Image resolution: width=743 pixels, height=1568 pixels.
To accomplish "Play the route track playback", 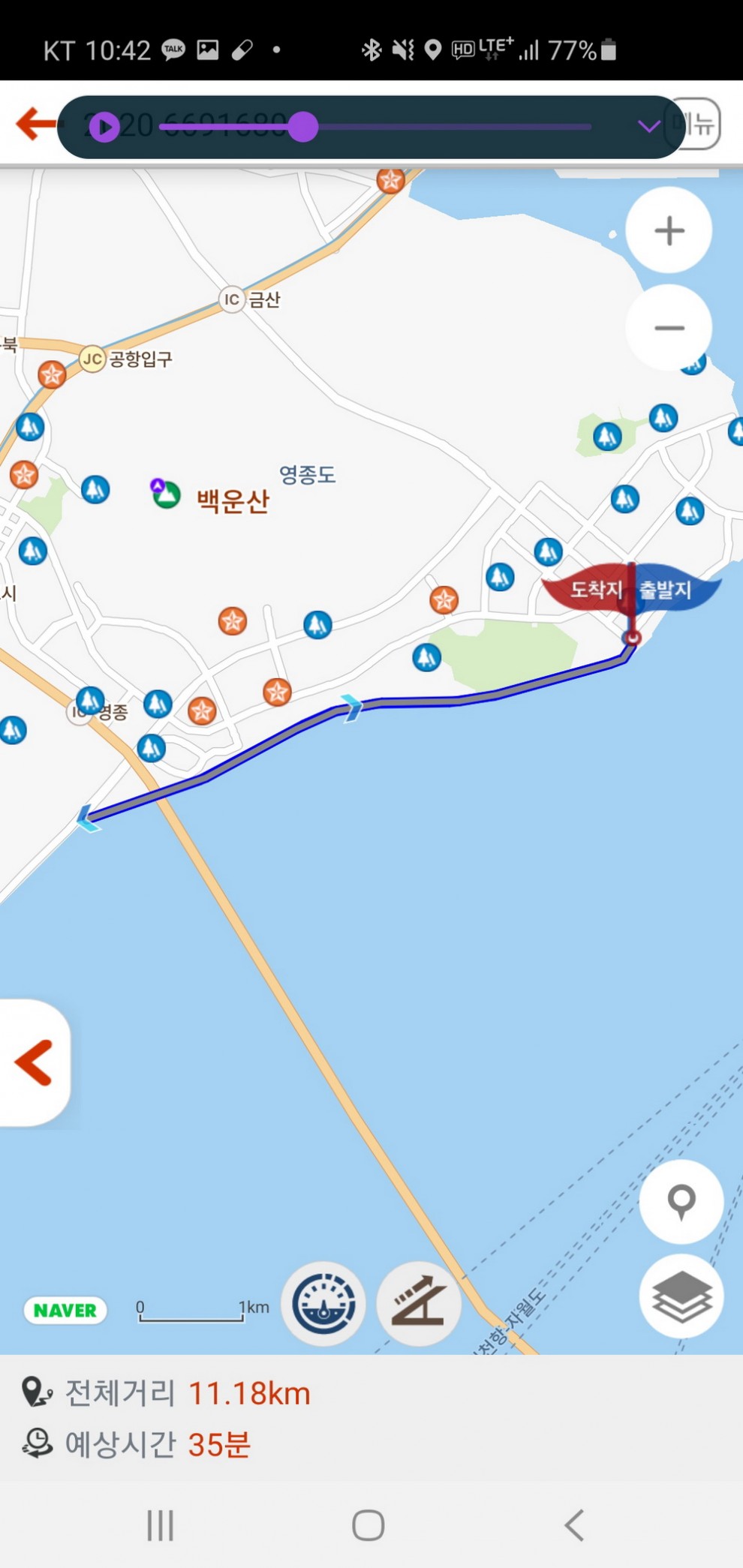I will pyautogui.click(x=104, y=128).
